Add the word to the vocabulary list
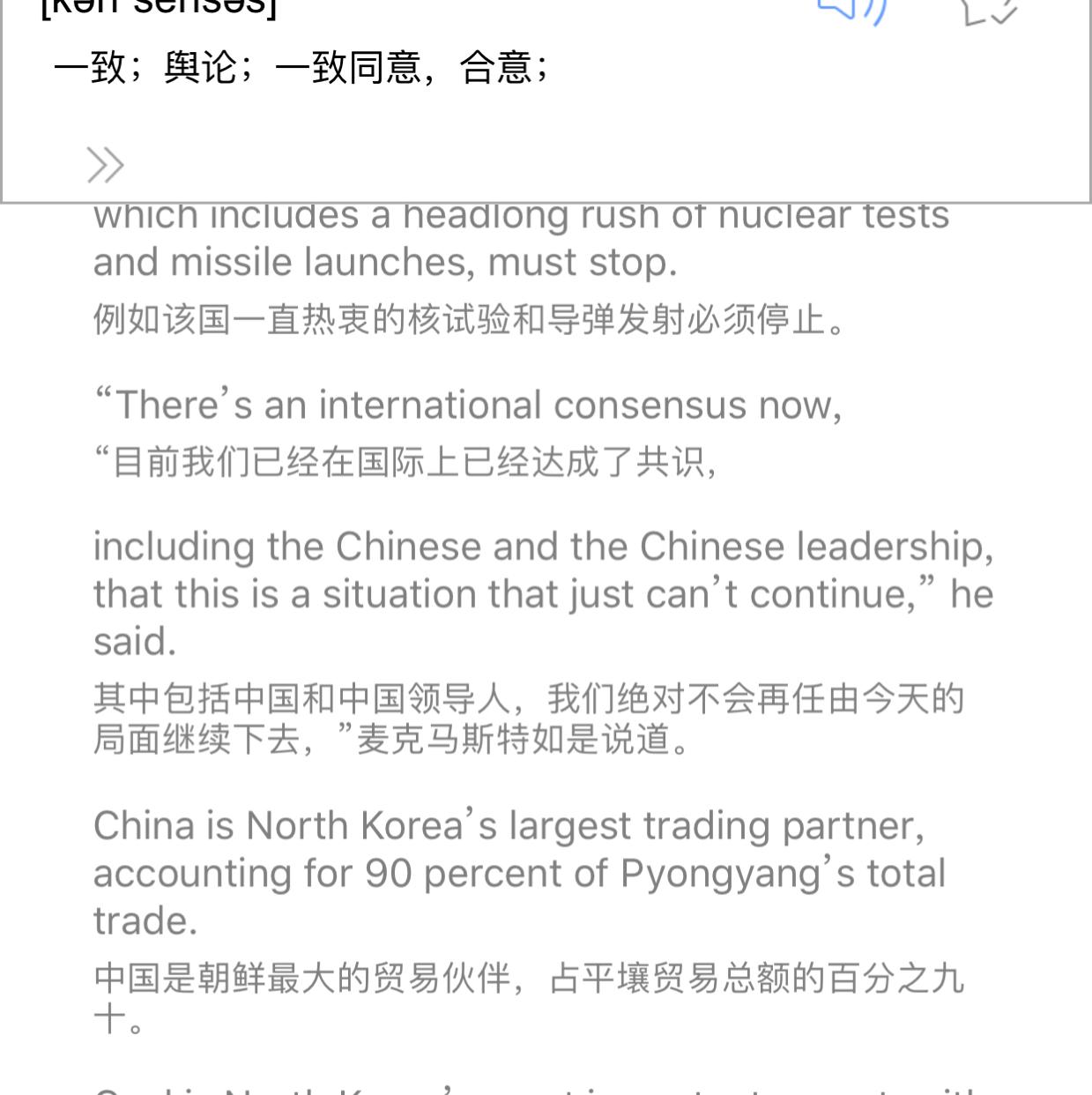The width and height of the screenshot is (1092, 1095). [990, 11]
